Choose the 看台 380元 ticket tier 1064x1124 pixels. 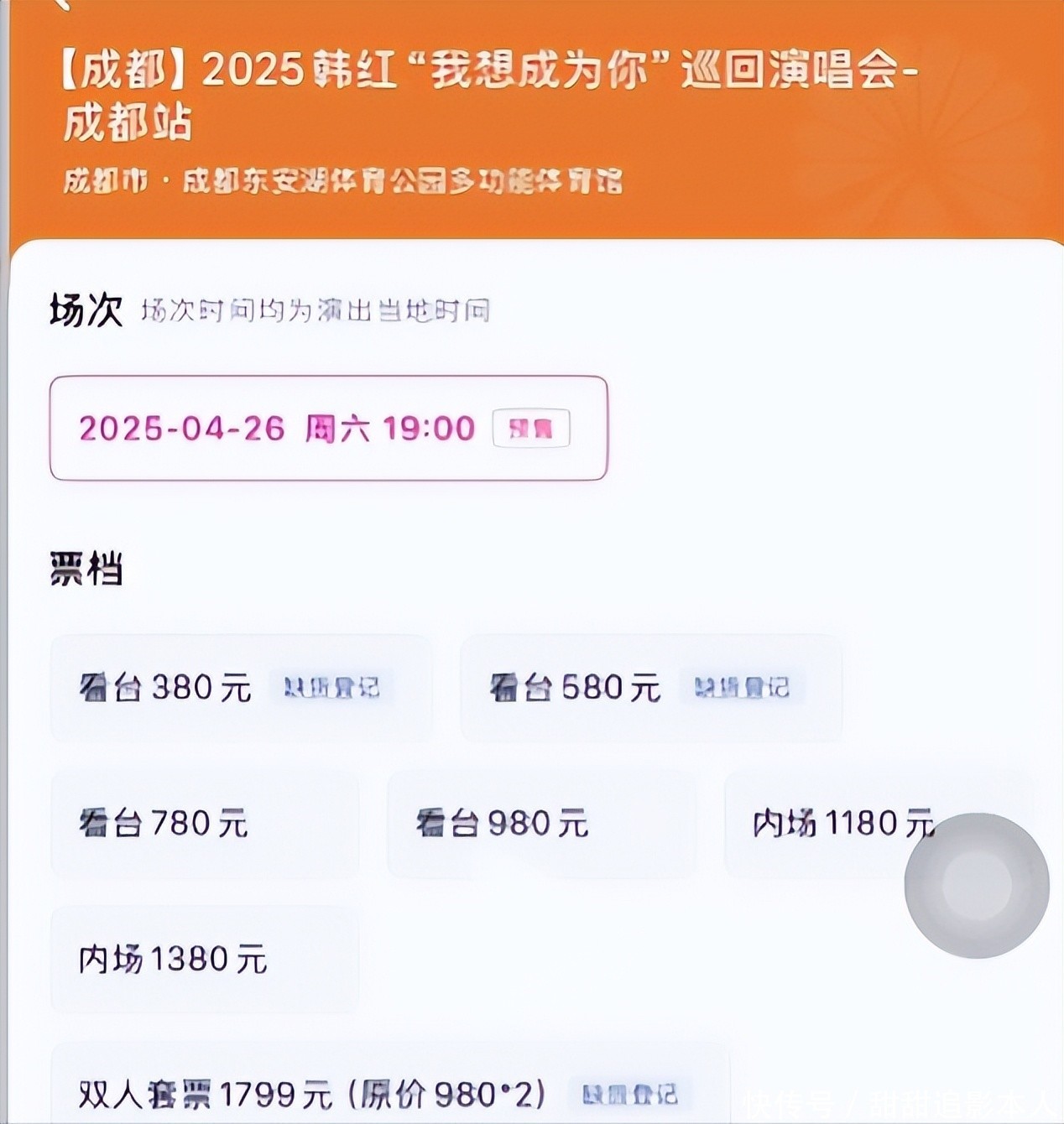tap(240, 688)
